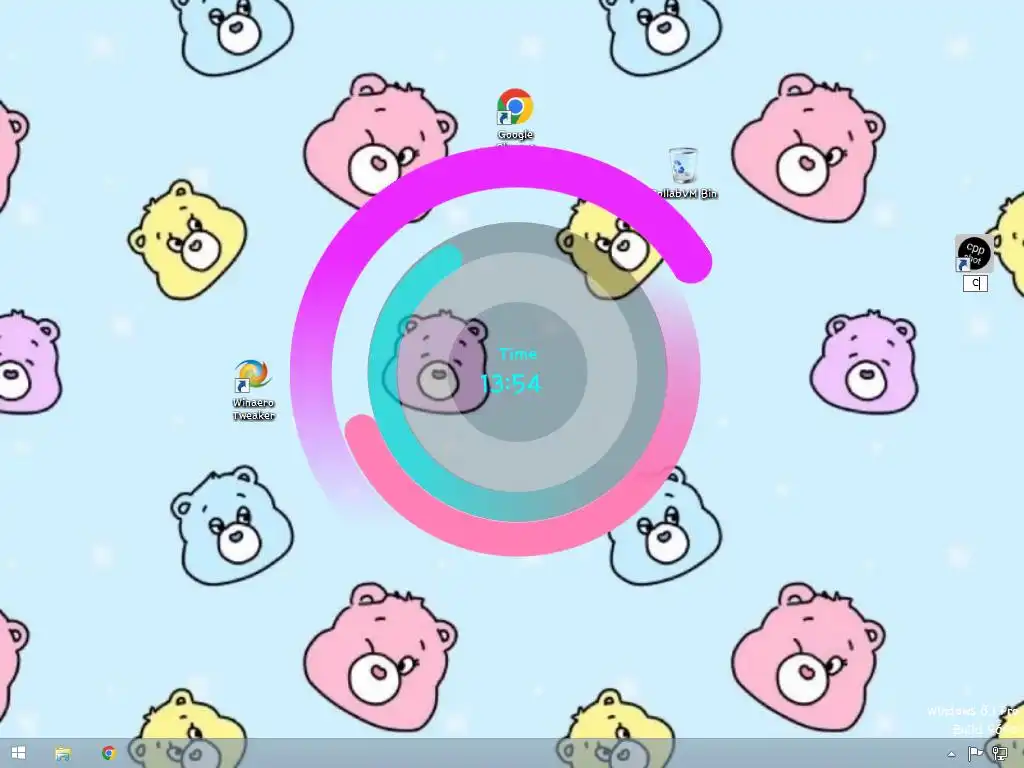Screen dimensions: 1024x768
Task: Open the Windows Start button
Action: [17, 753]
